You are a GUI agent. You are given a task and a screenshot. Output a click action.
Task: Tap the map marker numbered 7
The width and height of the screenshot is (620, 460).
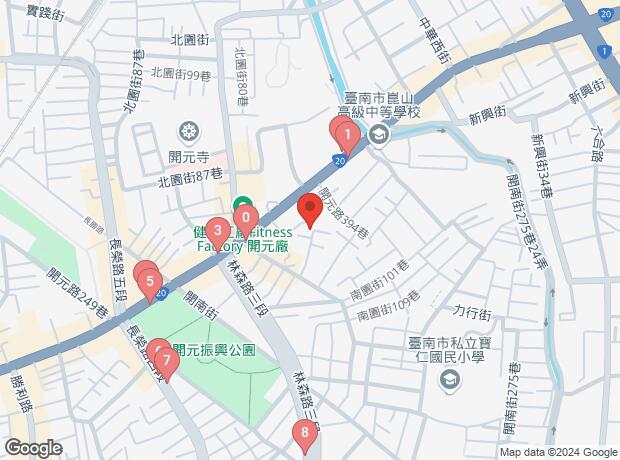[x=166, y=359]
